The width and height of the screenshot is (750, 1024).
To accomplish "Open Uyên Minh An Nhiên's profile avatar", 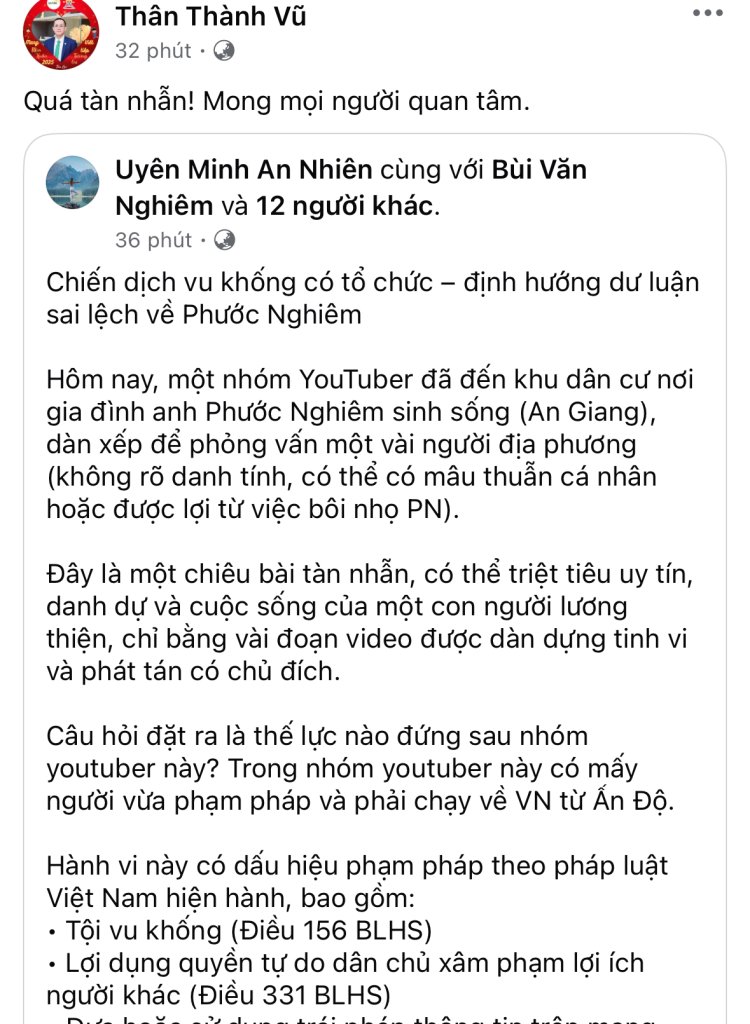I will click(x=73, y=182).
